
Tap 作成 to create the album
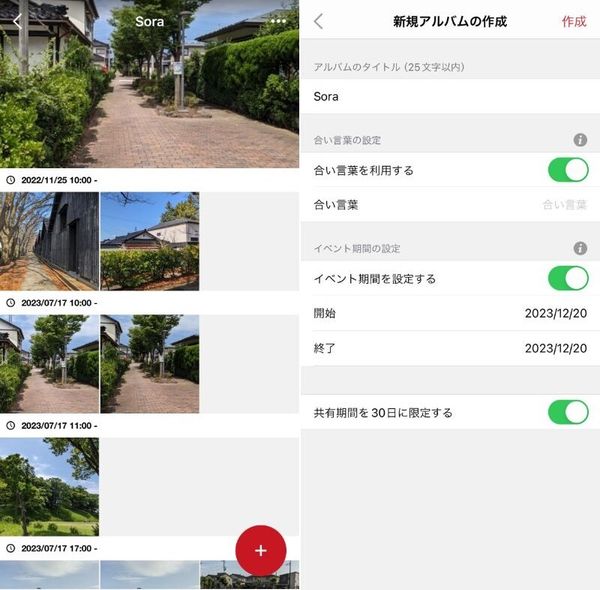(x=574, y=22)
